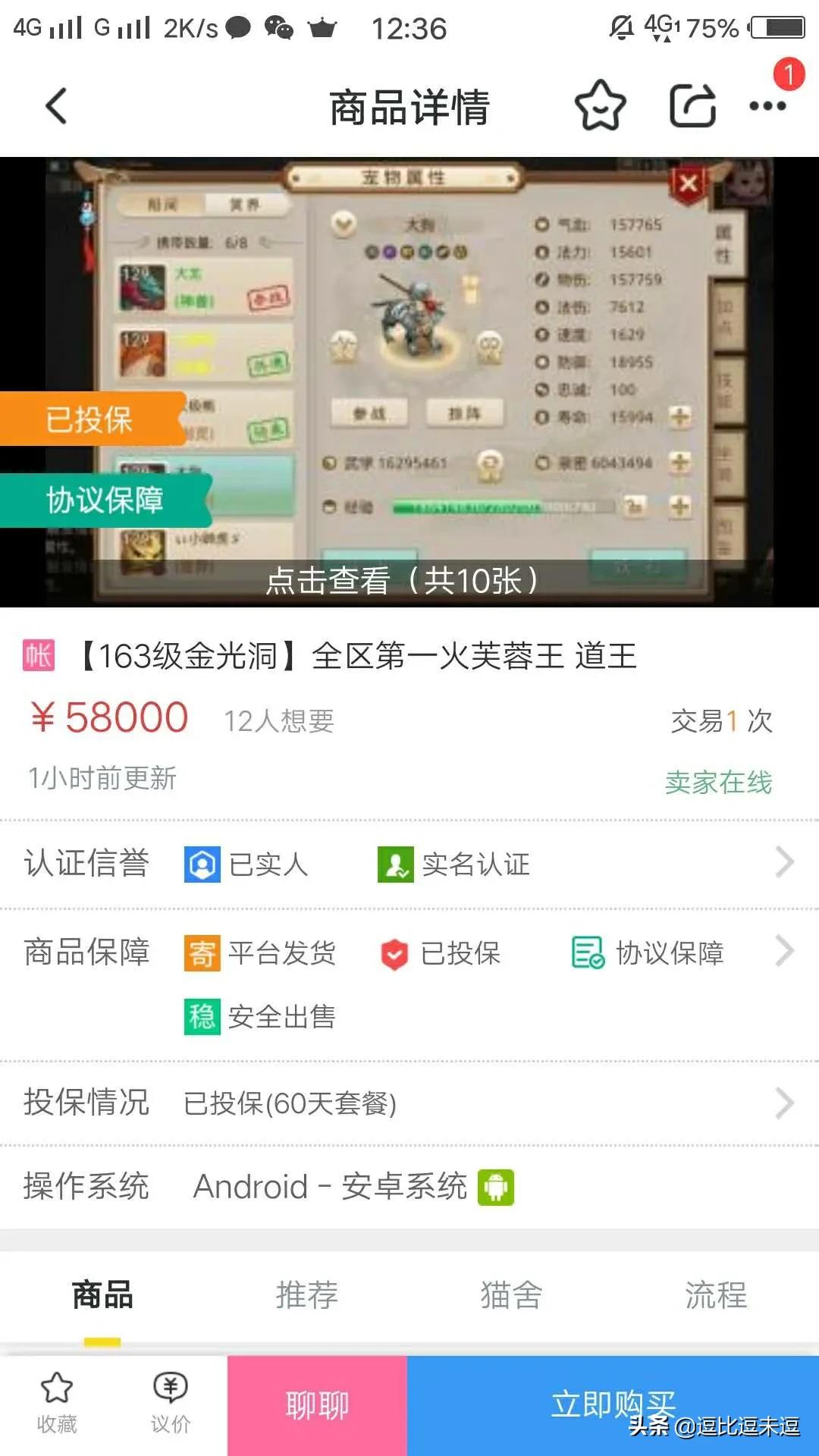Screen dimensions: 819x1456
Task: Go back from the product details page
Action: [57, 105]
